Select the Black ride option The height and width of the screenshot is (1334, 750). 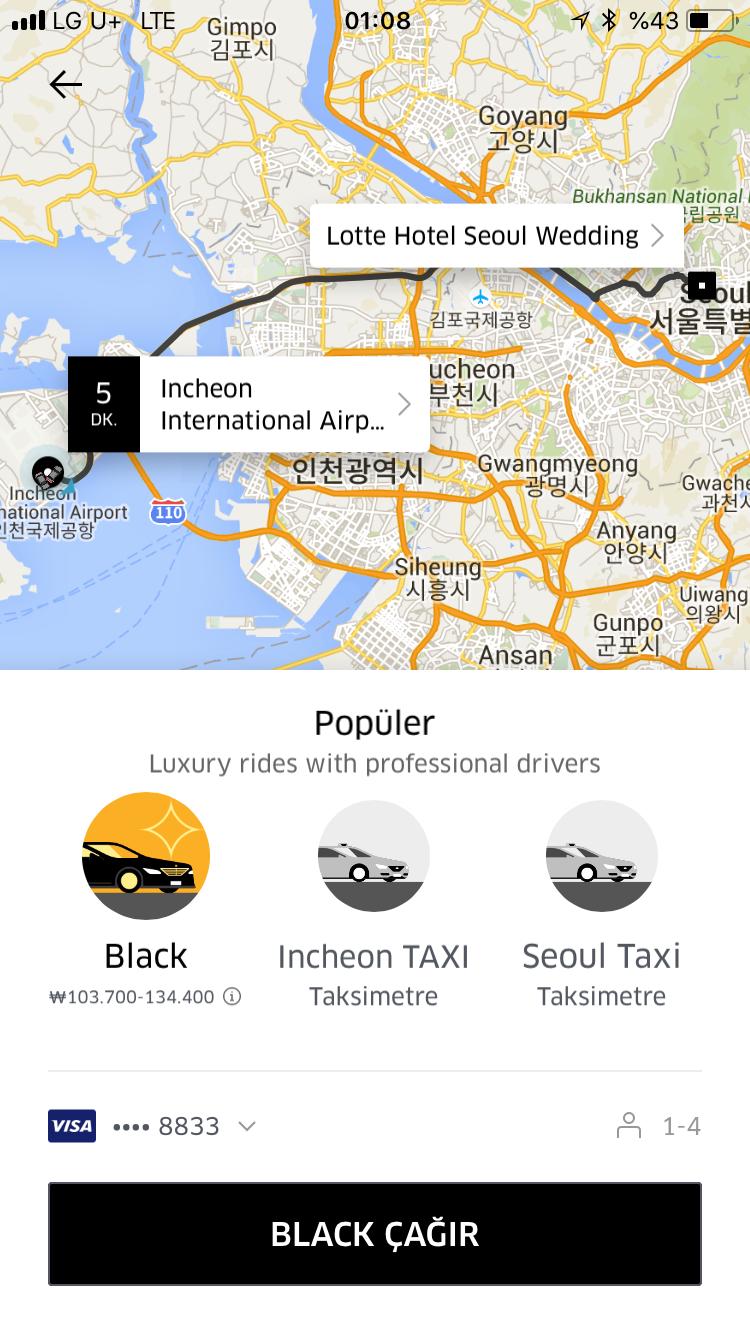pos(146,857)
